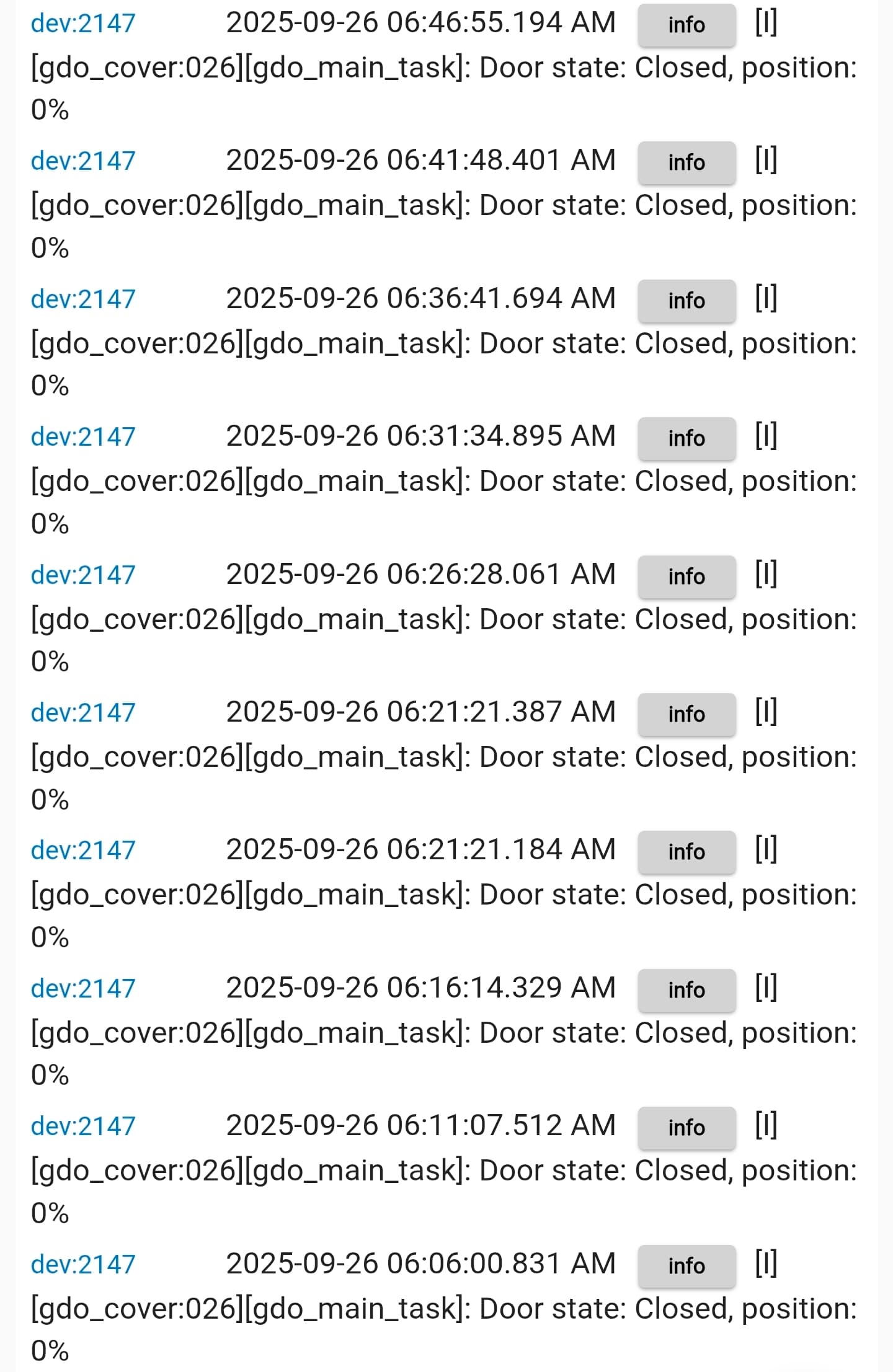Open dev:2147 link on the 06:46:55.194 entry
Viewport: 893px width, 1372px height.
point(83,24)
